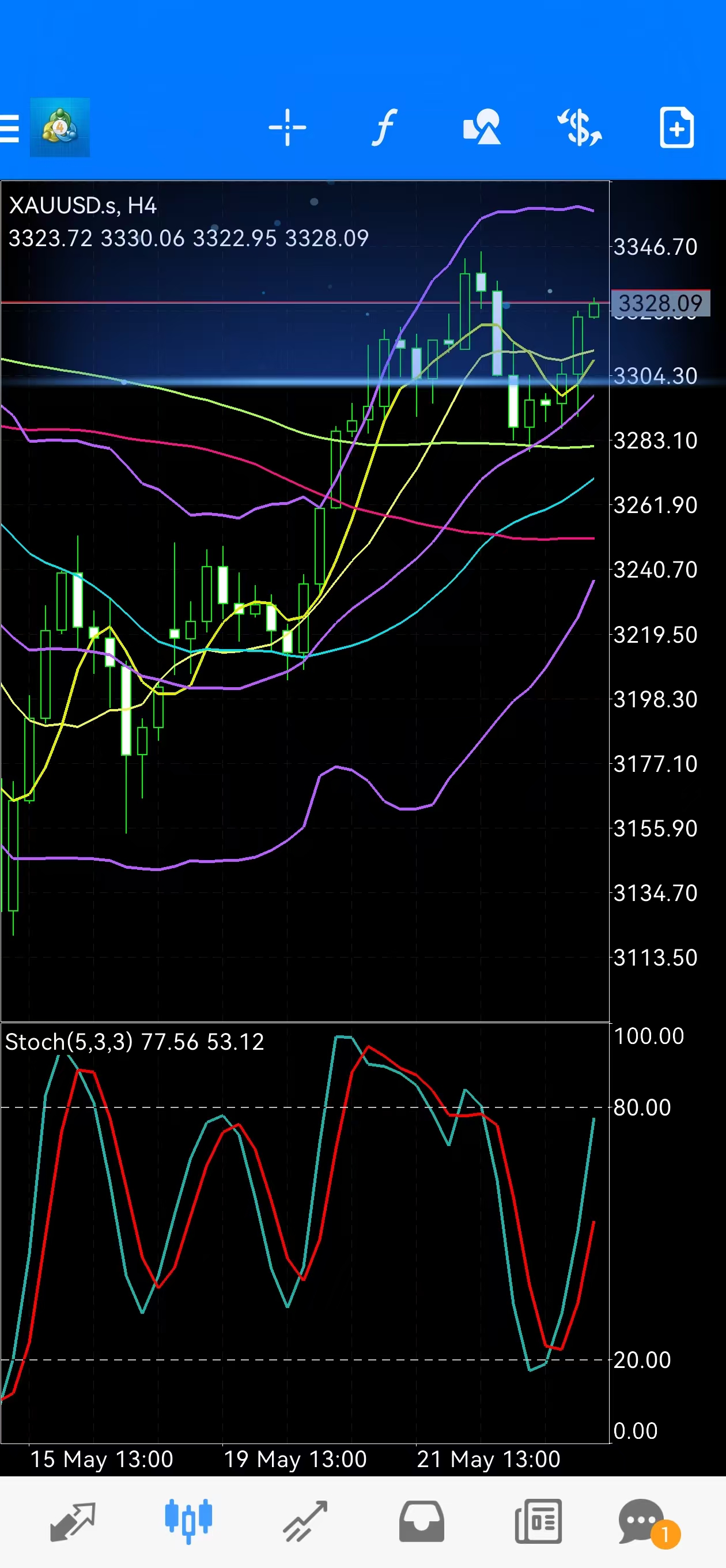Select the Chart candlestick tab

pos(188,1521)
